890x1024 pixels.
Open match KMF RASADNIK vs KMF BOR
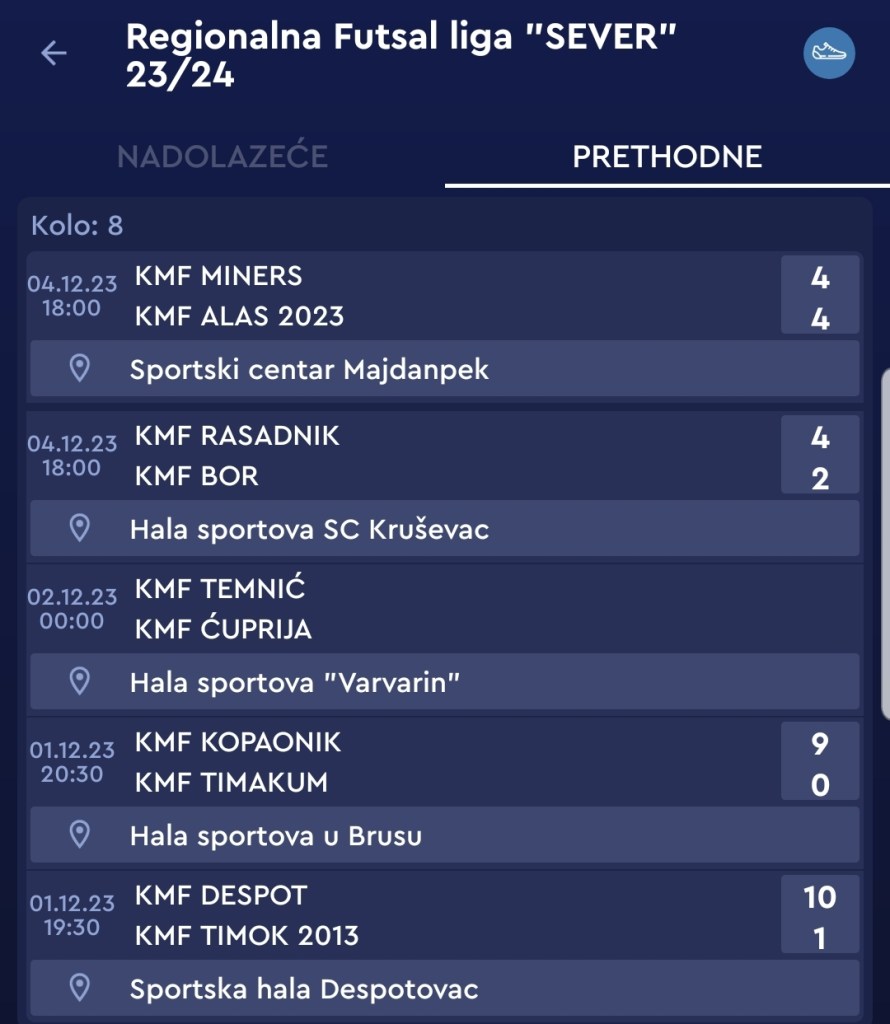tap(400, 456)
